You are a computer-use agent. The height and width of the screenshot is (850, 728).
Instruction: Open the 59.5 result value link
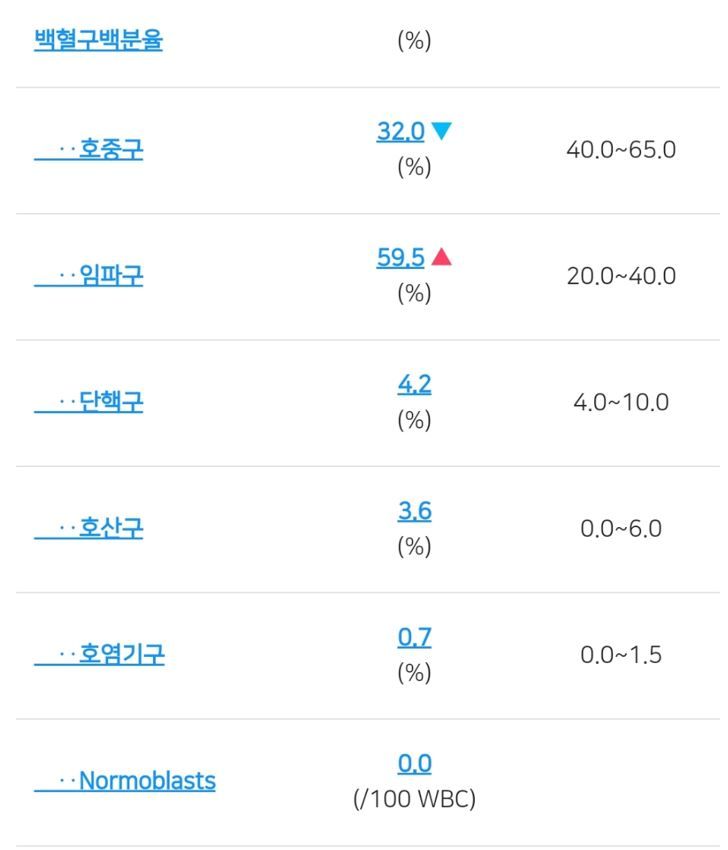click(401, 257)
